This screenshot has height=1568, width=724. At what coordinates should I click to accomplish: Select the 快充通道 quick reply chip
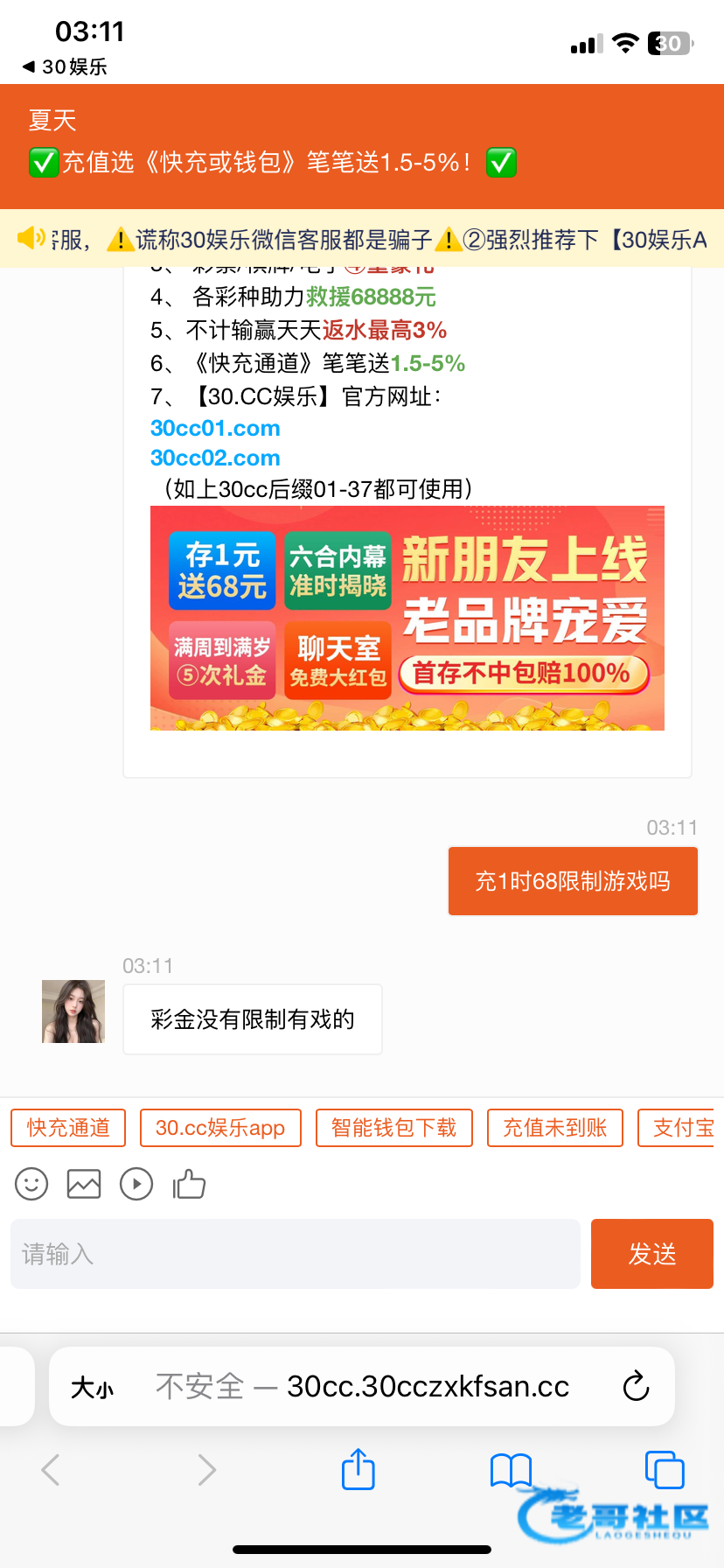68,1128
